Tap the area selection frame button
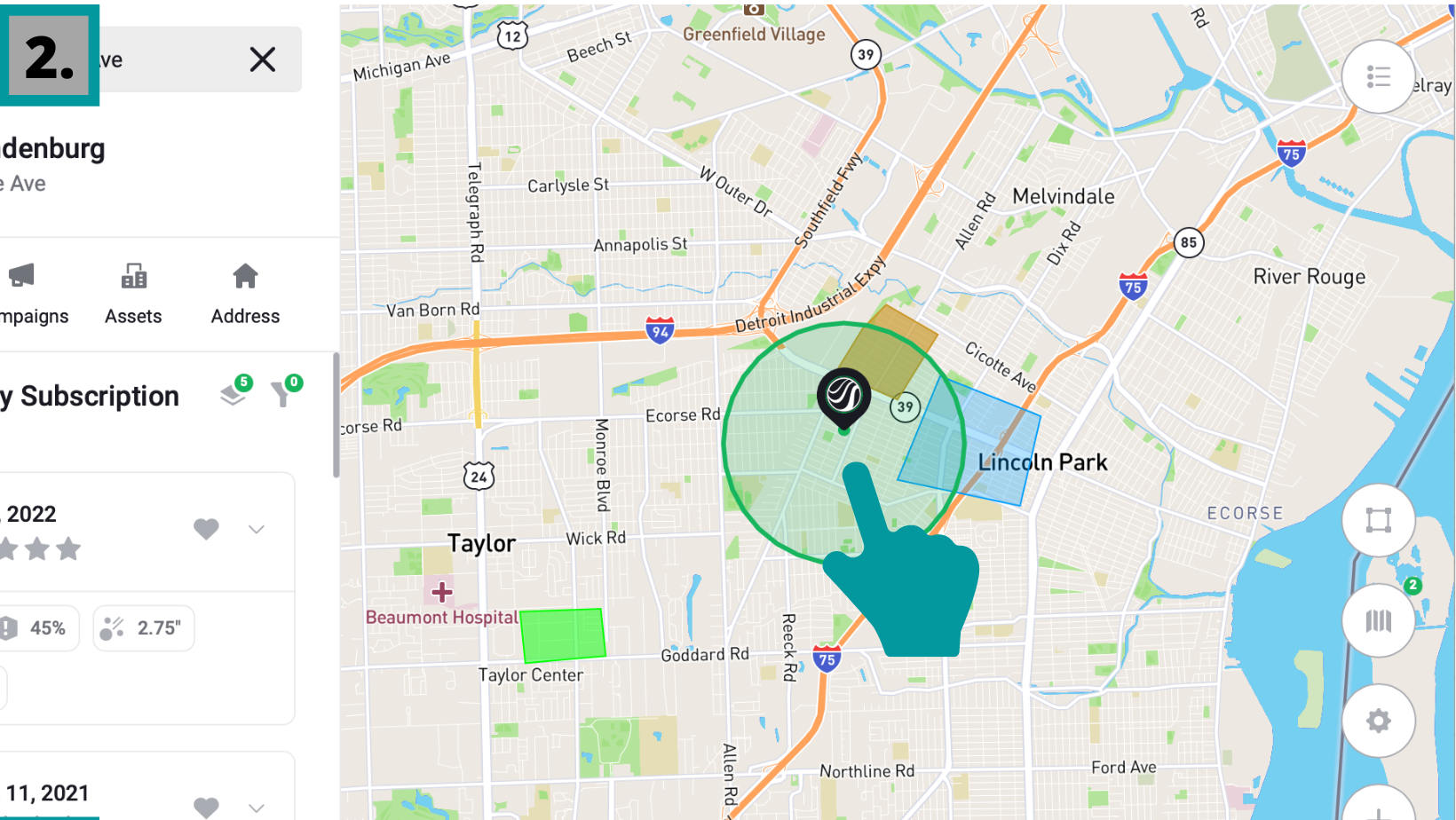Image resolution: width=1456 pixels, height=820 pixels. (1378, 520)
